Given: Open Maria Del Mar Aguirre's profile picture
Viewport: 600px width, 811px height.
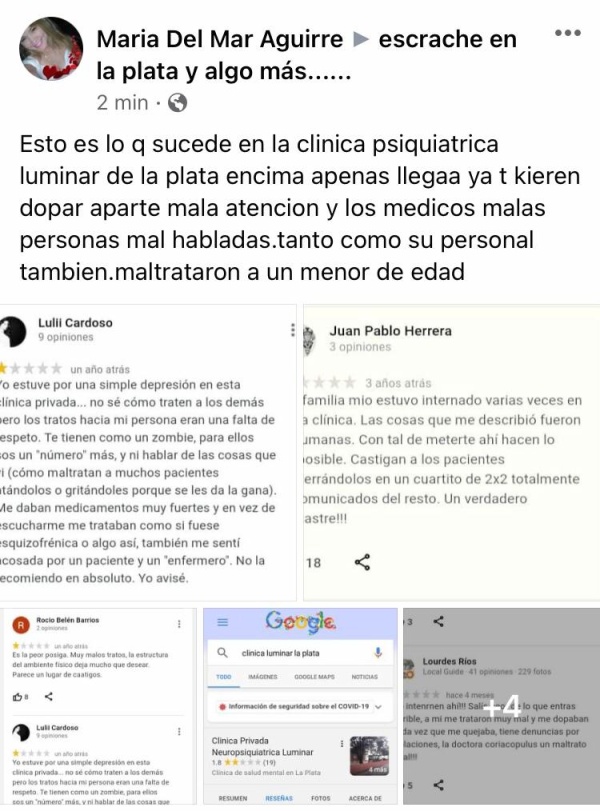Looking at the screenshot, I should click(x=51, y=49).
